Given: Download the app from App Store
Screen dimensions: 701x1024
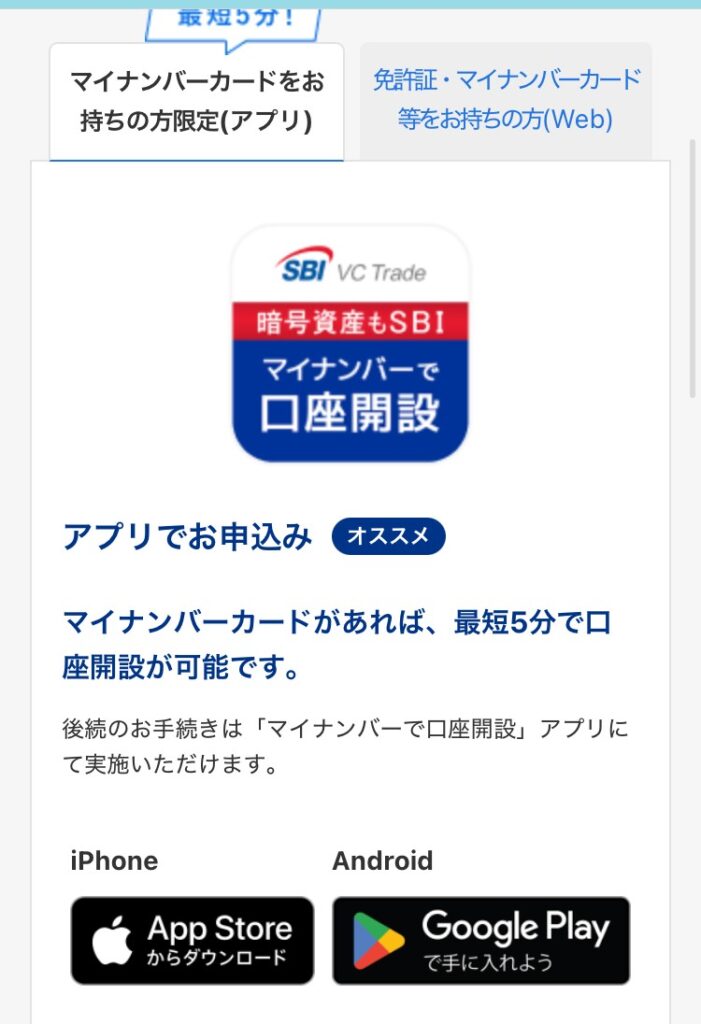Looking at the screenshot, I should coord(192,940).
